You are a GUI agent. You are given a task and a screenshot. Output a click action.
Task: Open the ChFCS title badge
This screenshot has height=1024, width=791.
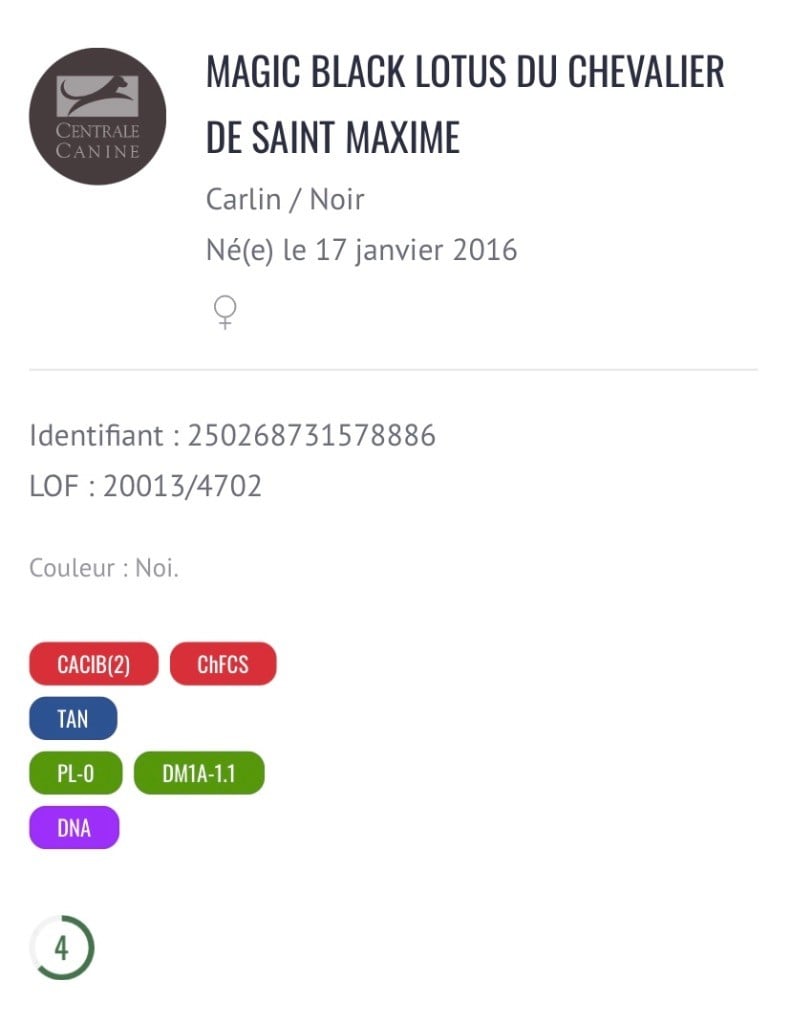(222, 664)
